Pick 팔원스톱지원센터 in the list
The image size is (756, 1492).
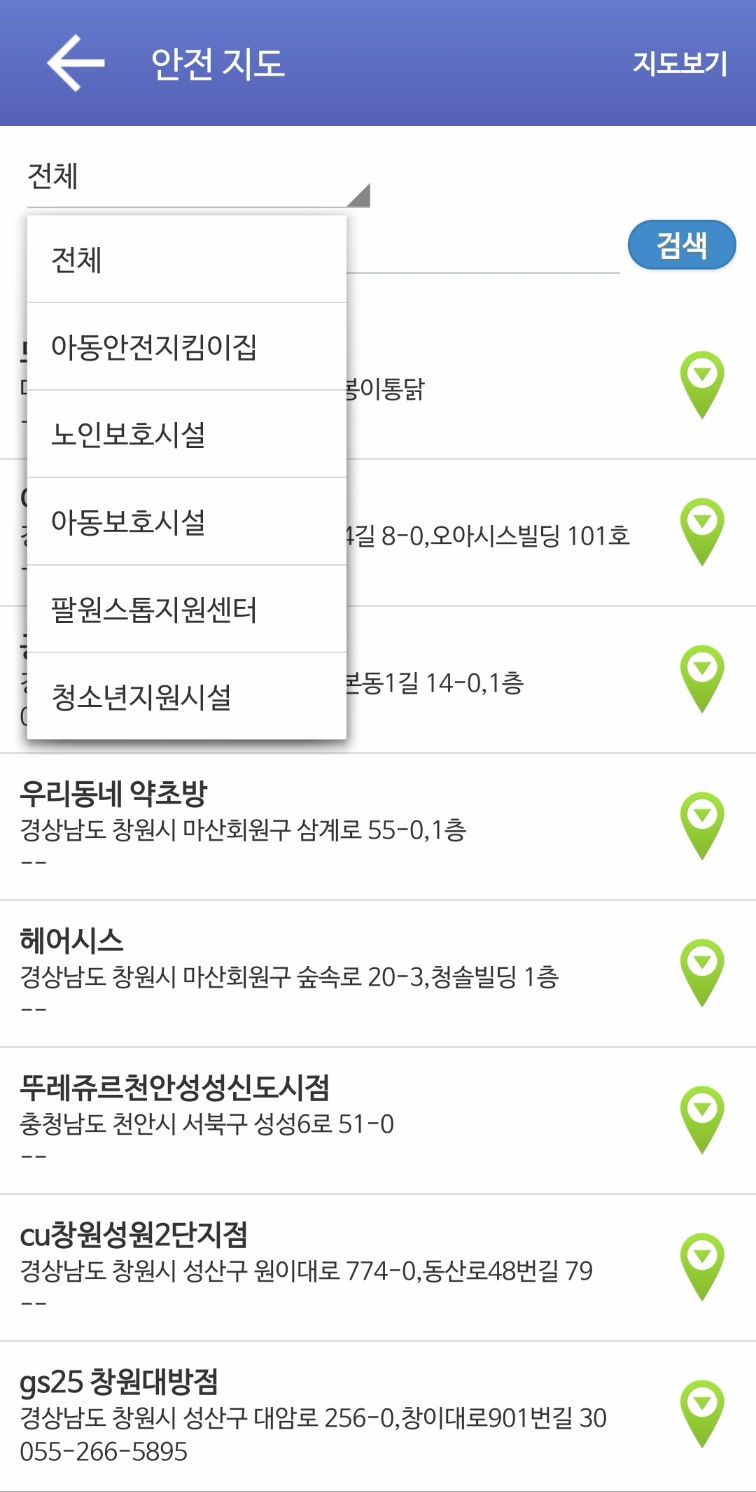pyautogui.click(x=187, y=609)
